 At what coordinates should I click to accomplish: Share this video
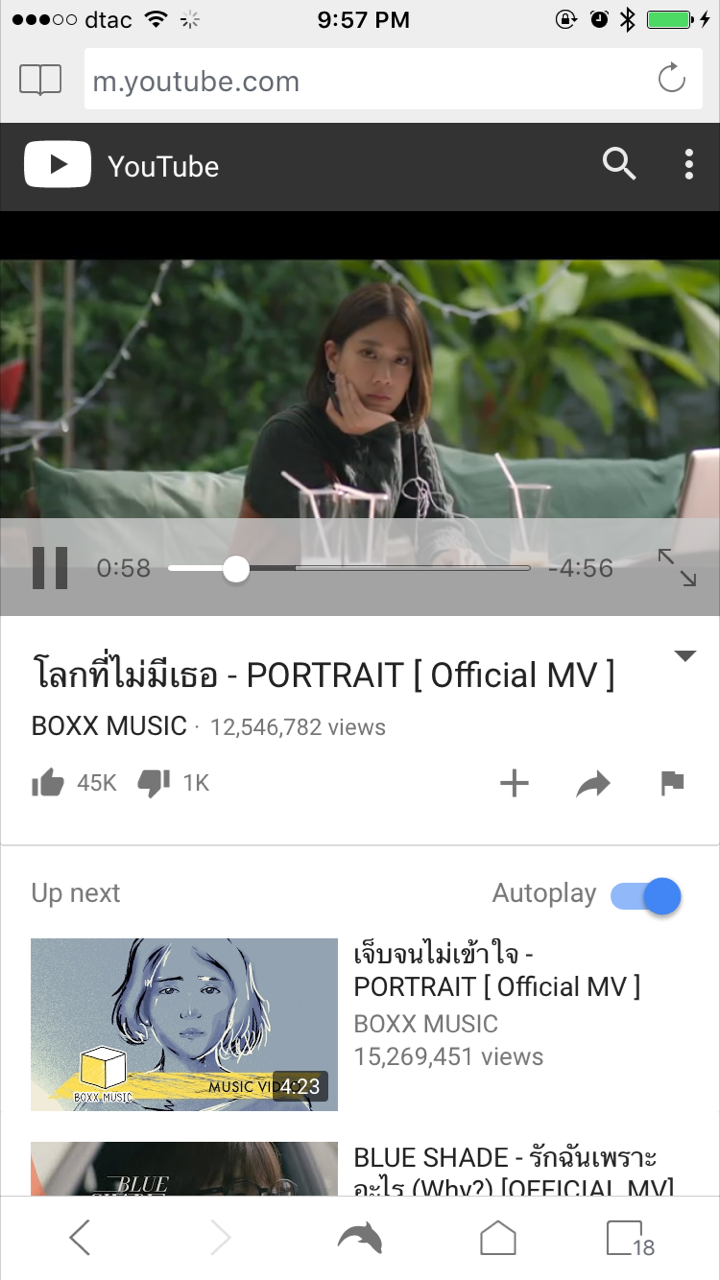(x=593, y=785)
